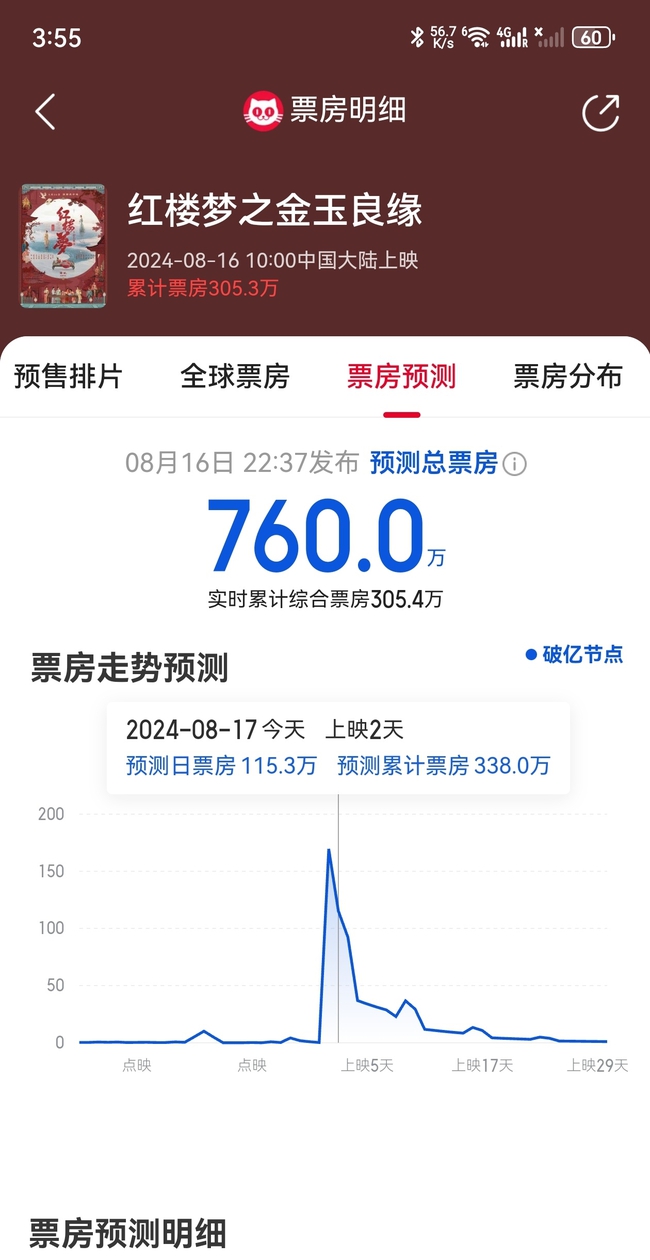The height and width of the screenshot is (1260, 650).
Task: Open the 票房分布 tab
Action: [568, 376]
